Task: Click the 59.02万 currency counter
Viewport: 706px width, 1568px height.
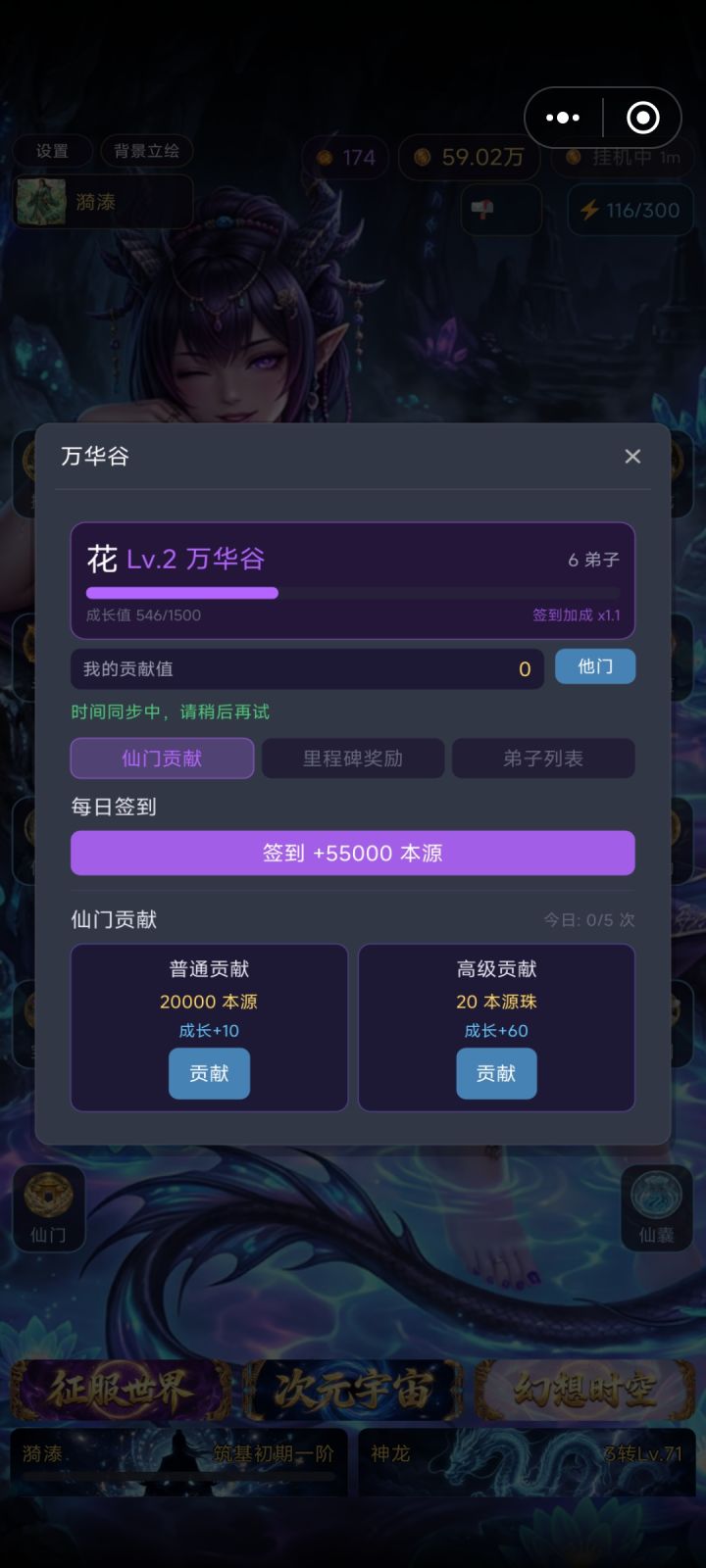Action: click(x=469, y=157)
